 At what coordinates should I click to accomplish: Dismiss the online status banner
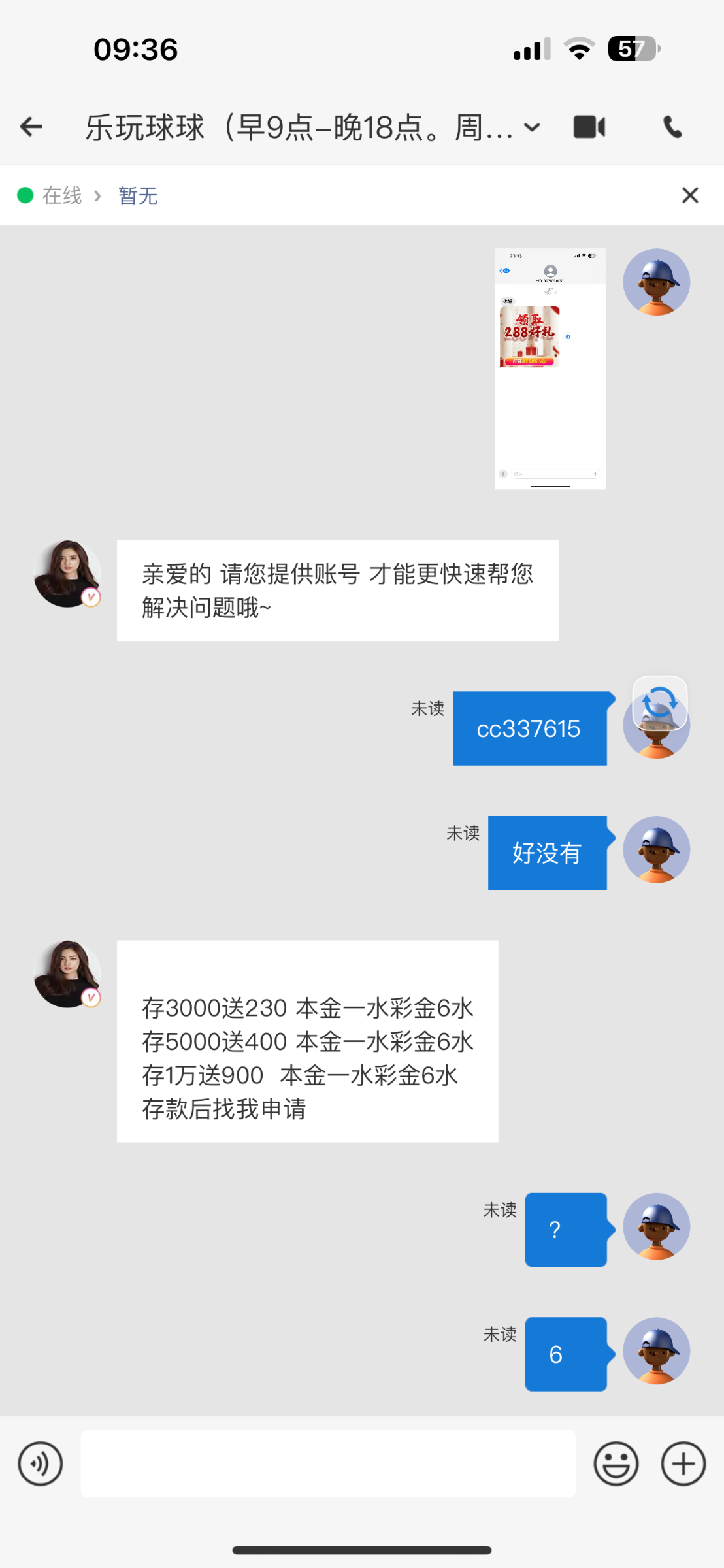point(690,195)
